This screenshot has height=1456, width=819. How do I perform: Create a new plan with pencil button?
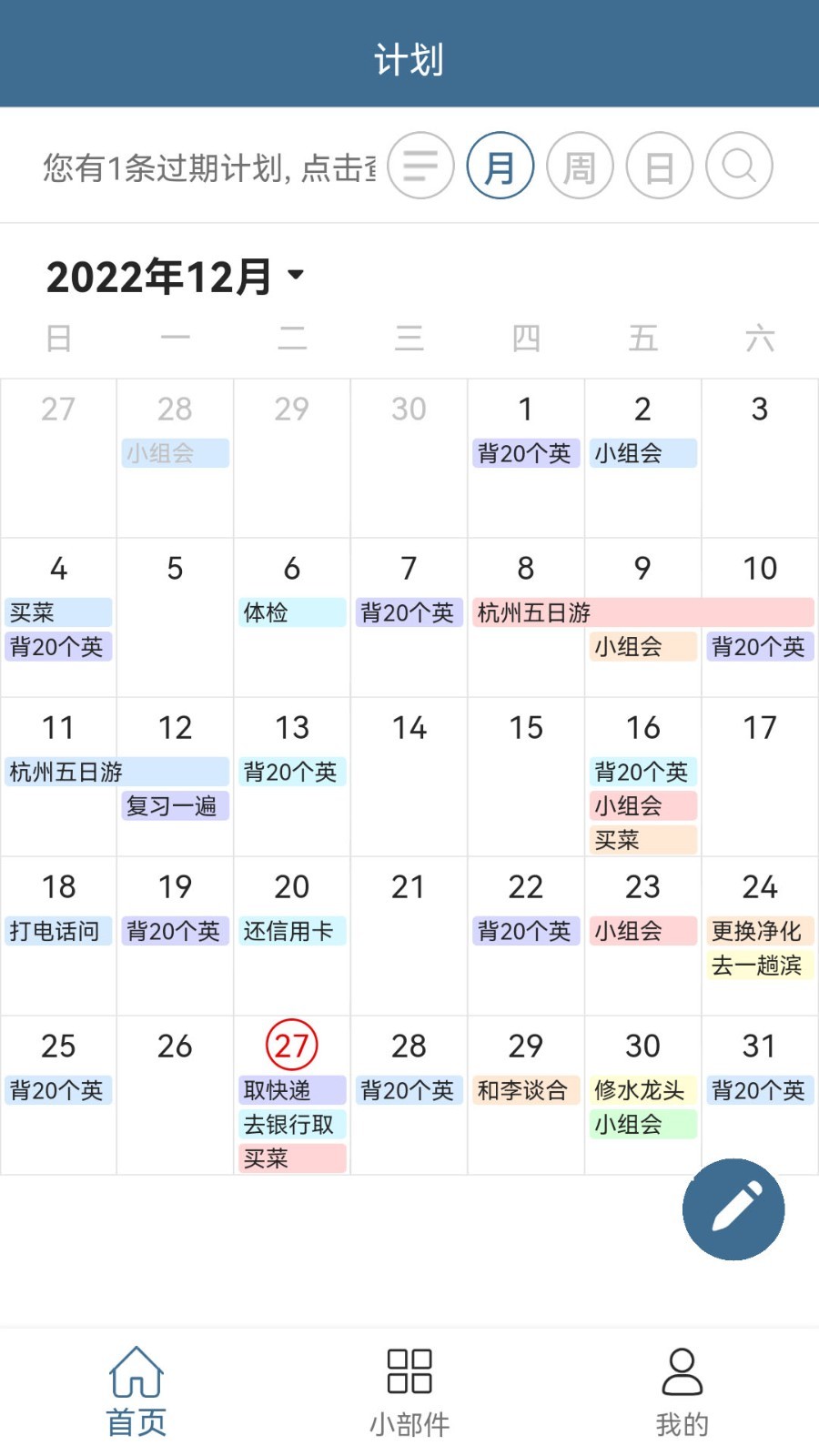(x=733, y=1209)
